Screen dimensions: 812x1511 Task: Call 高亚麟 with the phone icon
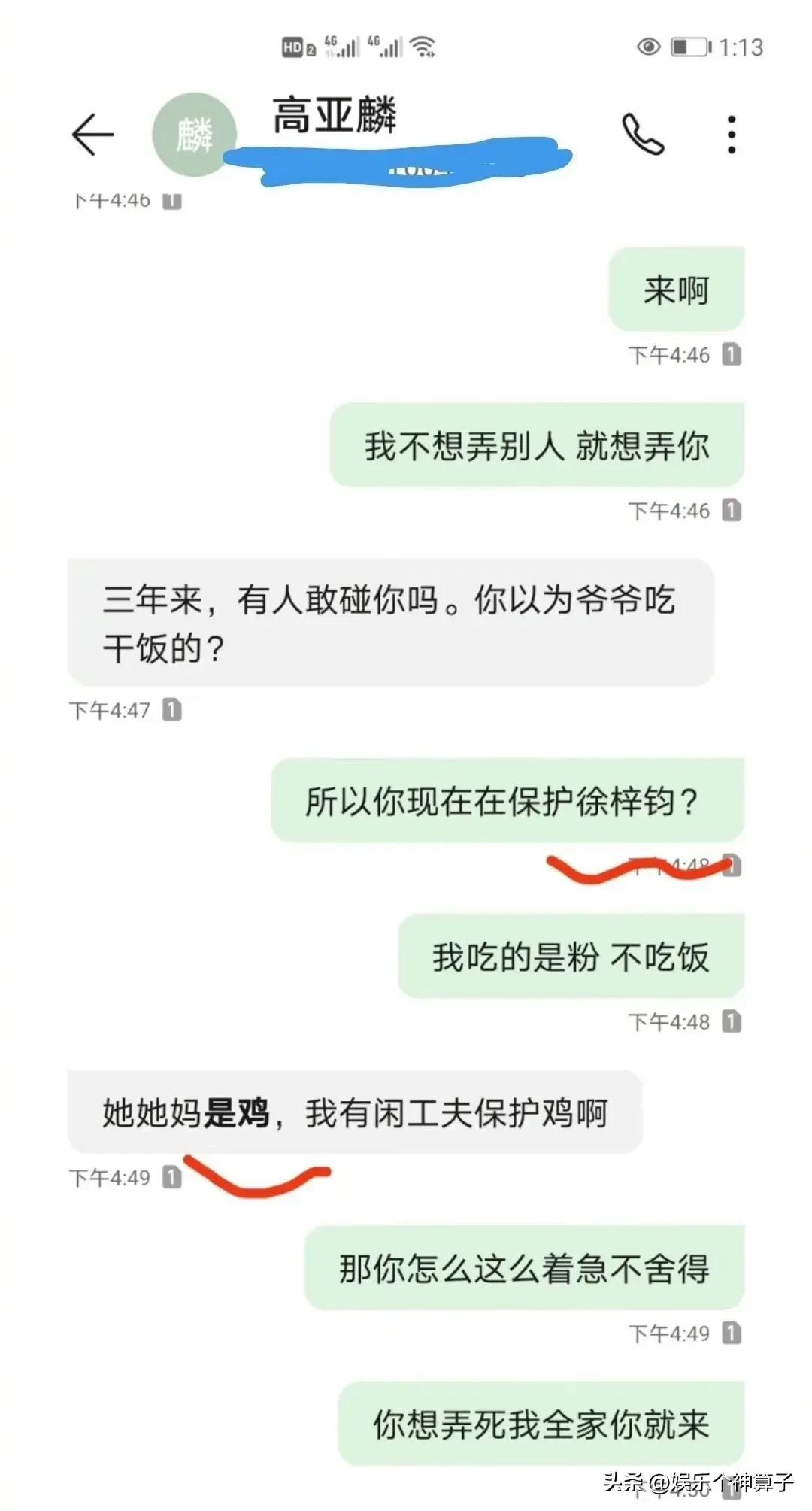coord(643,135)
